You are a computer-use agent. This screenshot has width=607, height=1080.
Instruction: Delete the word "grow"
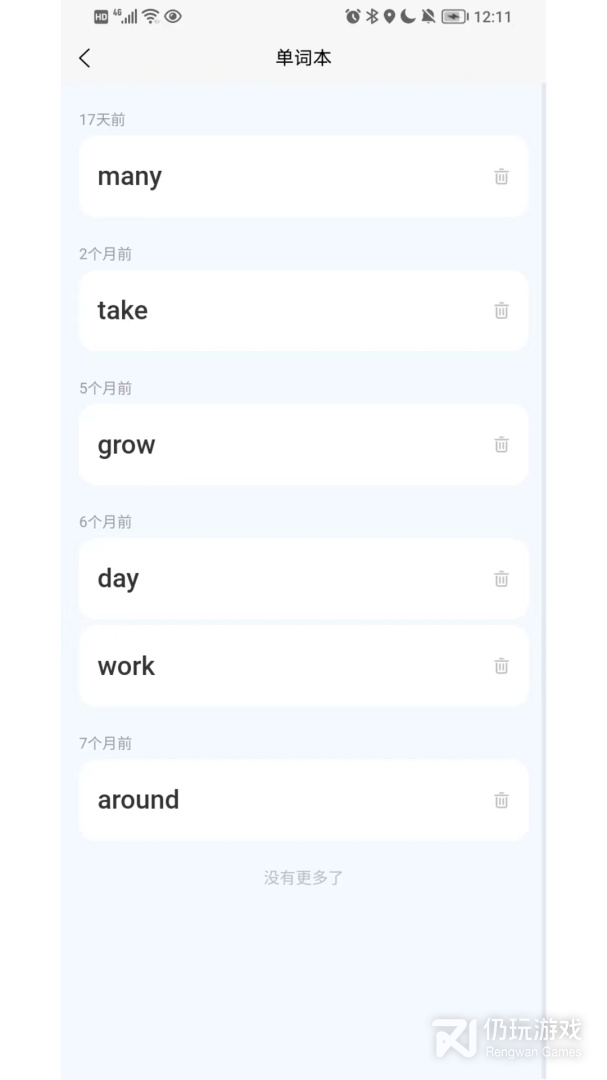[x=502, y=444]
